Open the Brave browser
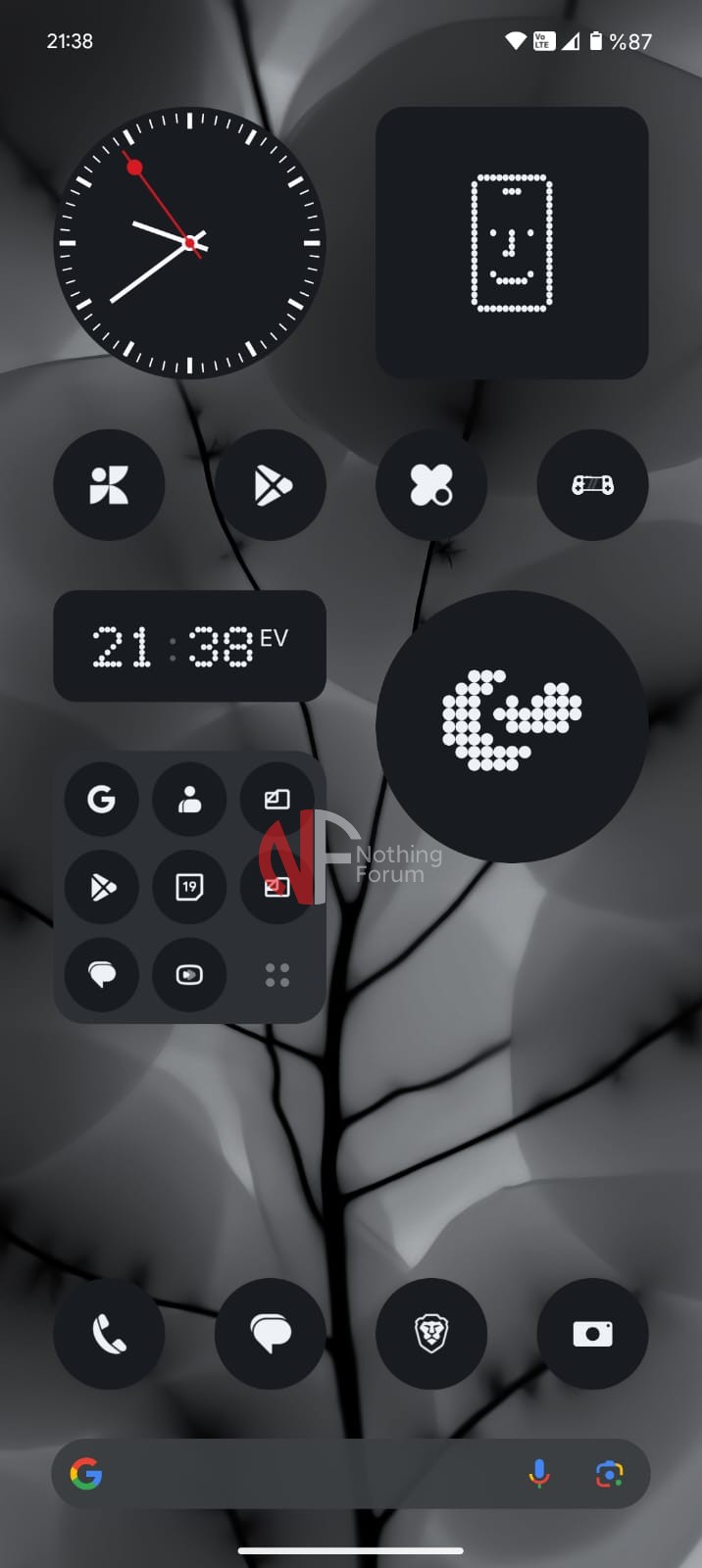This screenshot has width=702, height=1568. [x=431, y=1334]
